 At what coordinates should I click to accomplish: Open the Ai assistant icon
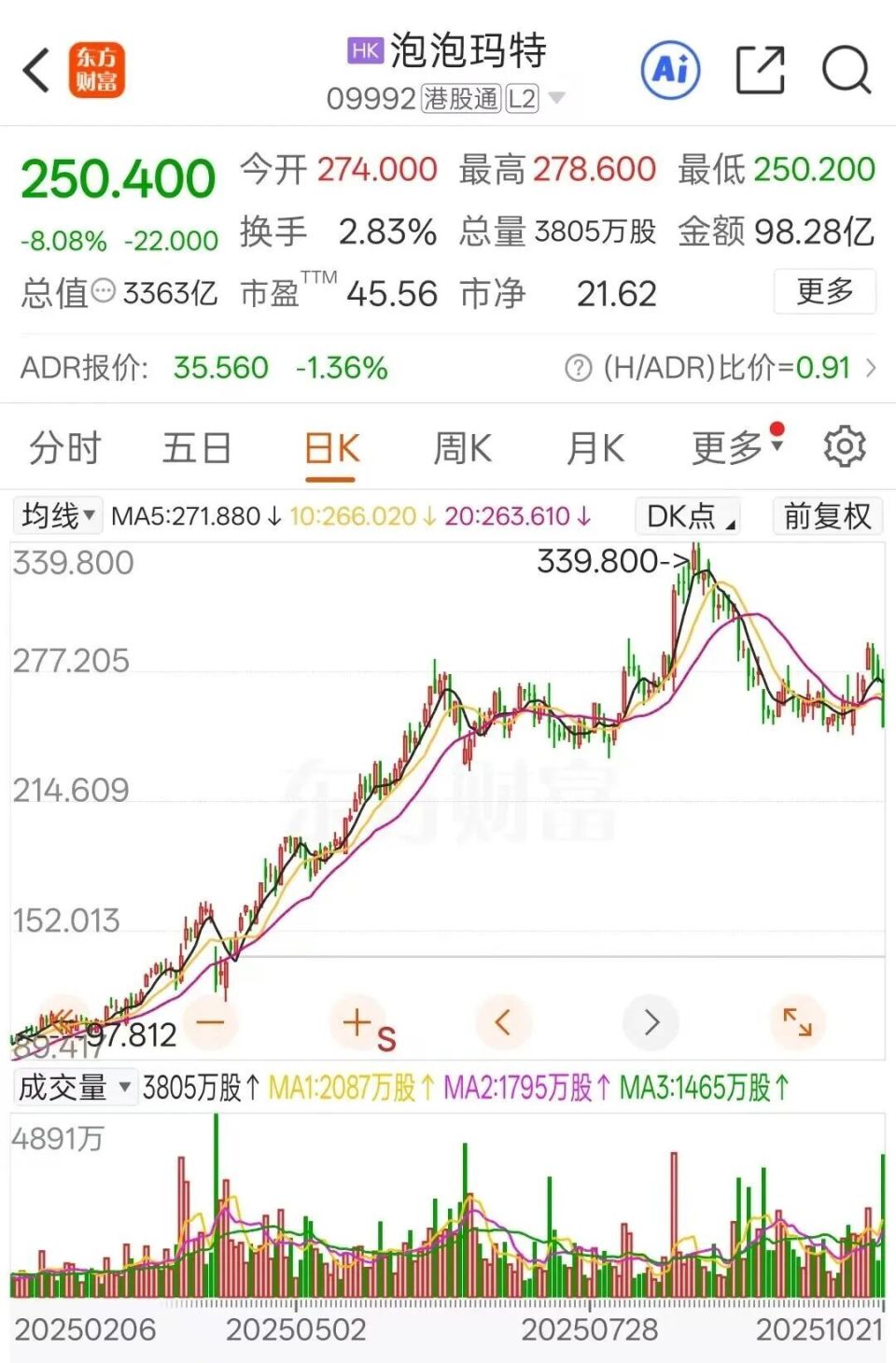(670, 69)
